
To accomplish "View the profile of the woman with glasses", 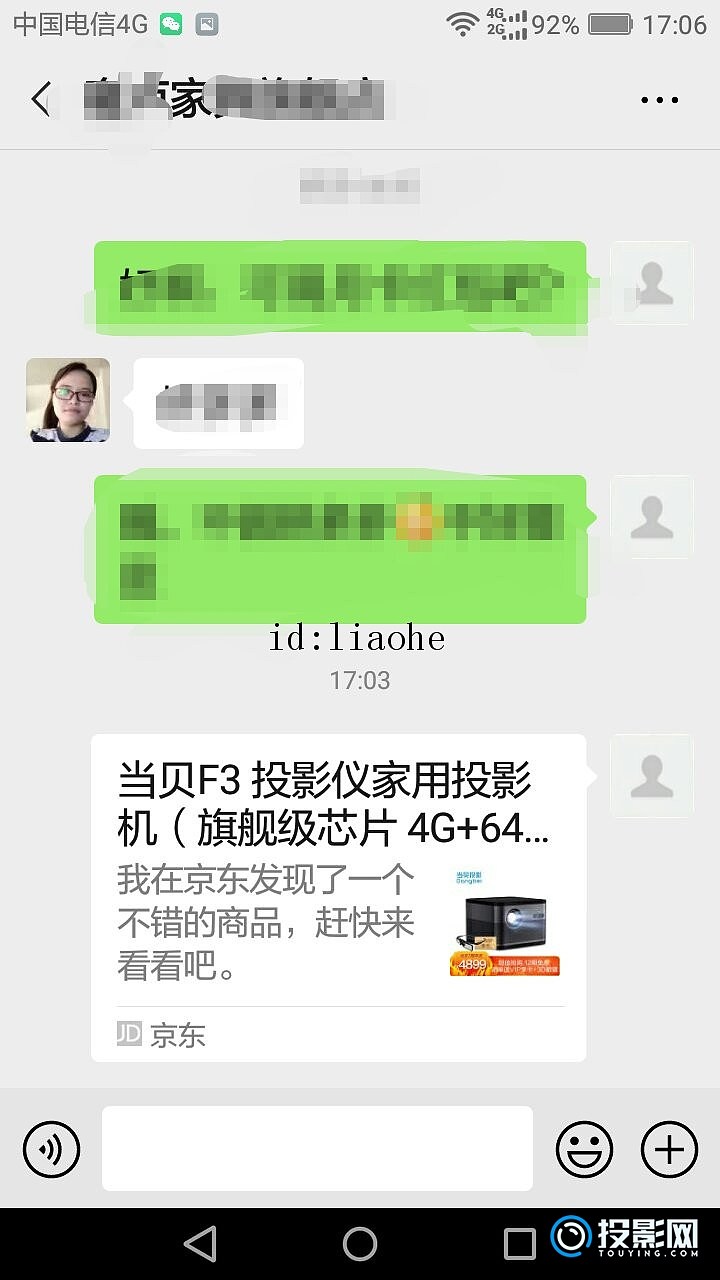I will click(68, 400).
